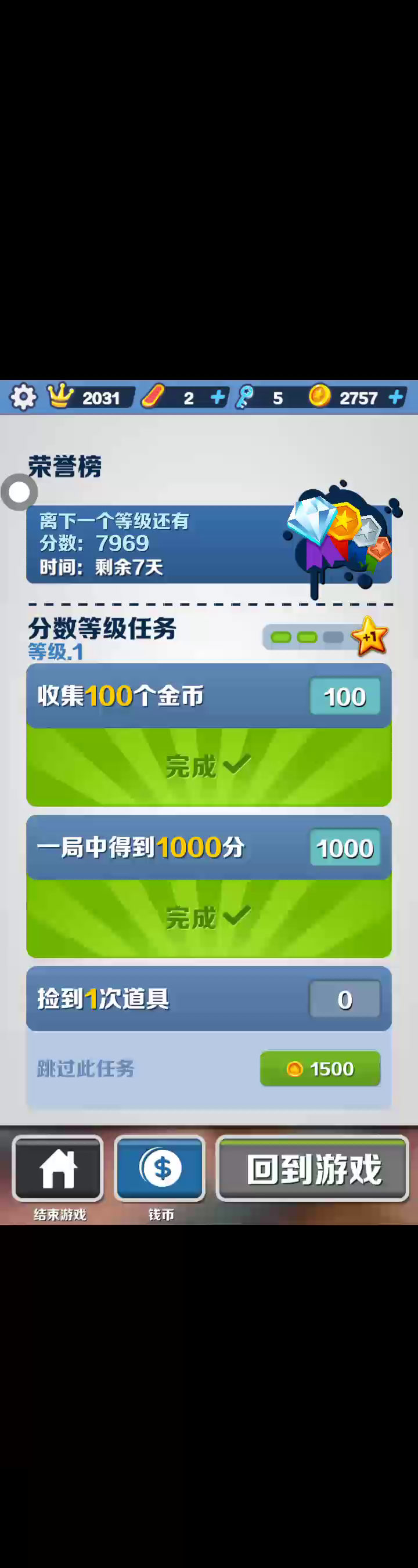Tap the plus next to hoverboard count
Screen dimensions: 418x1568
click(x=218, y=398)
